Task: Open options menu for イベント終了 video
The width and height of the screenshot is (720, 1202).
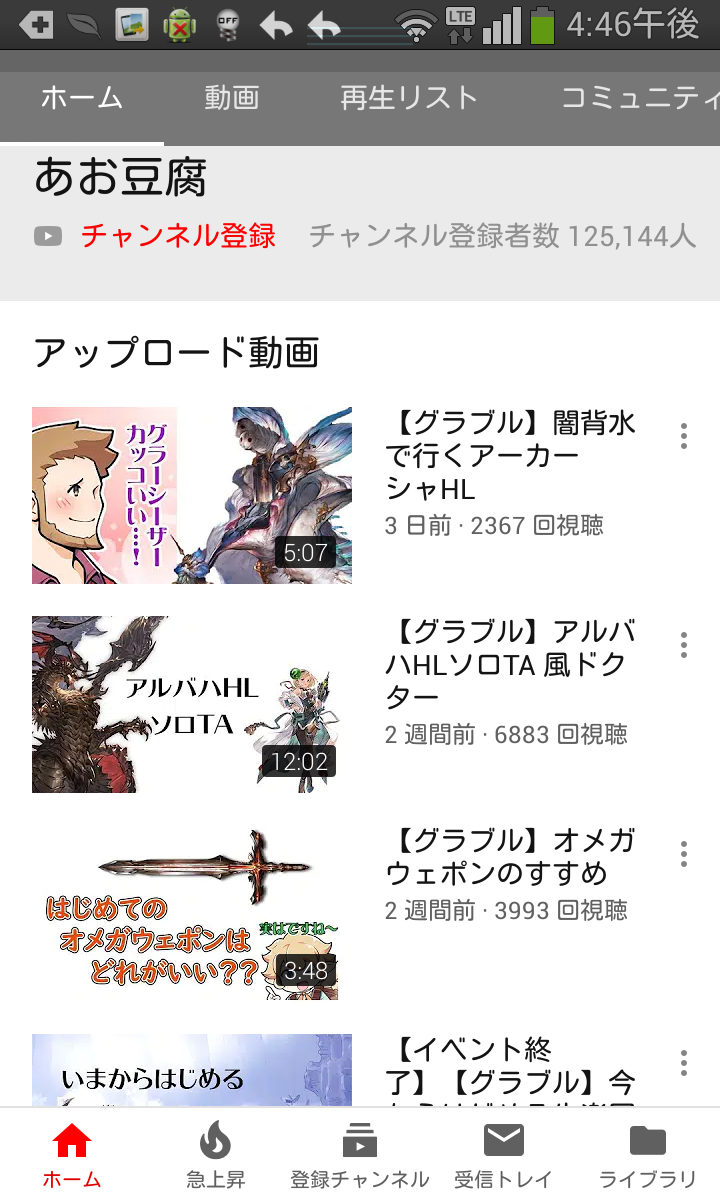Action: tap(684, 1063)
